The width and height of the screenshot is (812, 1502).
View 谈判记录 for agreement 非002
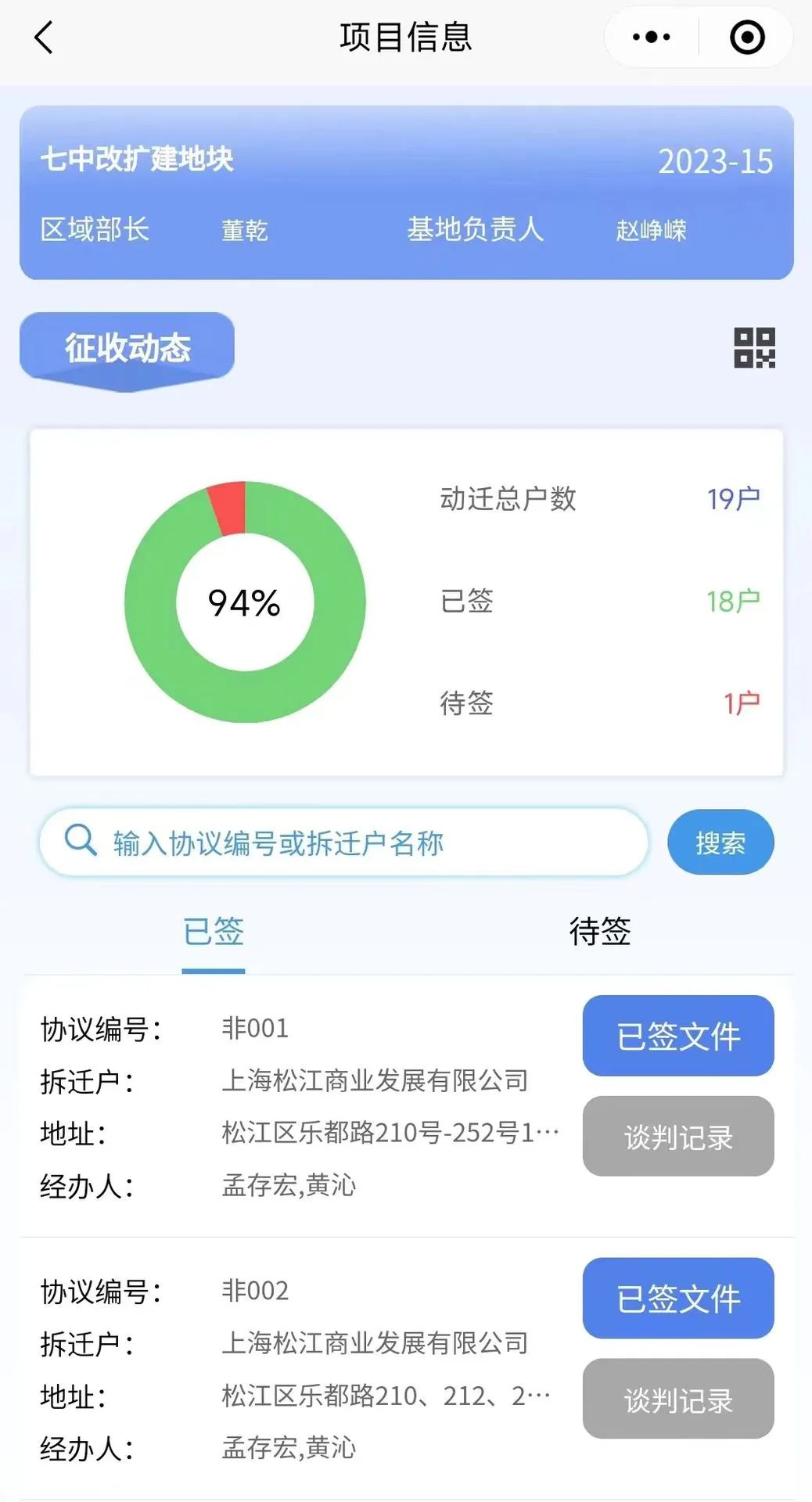click(x=677, y=1399)
